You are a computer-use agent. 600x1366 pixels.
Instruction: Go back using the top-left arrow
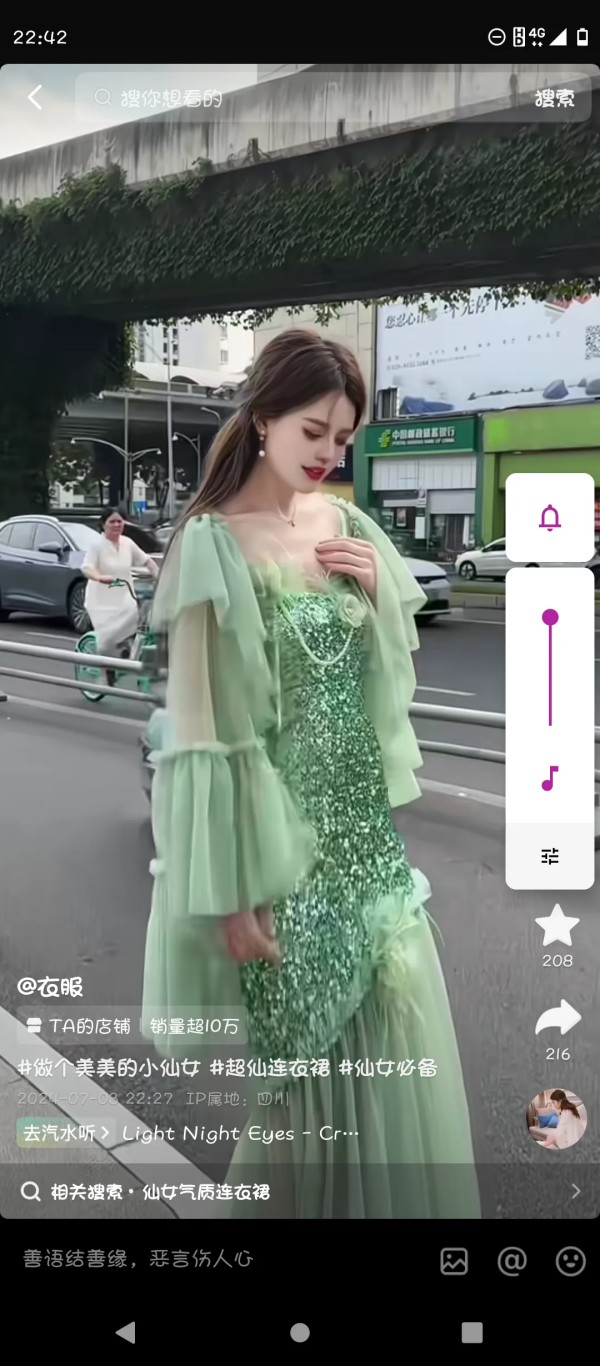coord(35,97)
